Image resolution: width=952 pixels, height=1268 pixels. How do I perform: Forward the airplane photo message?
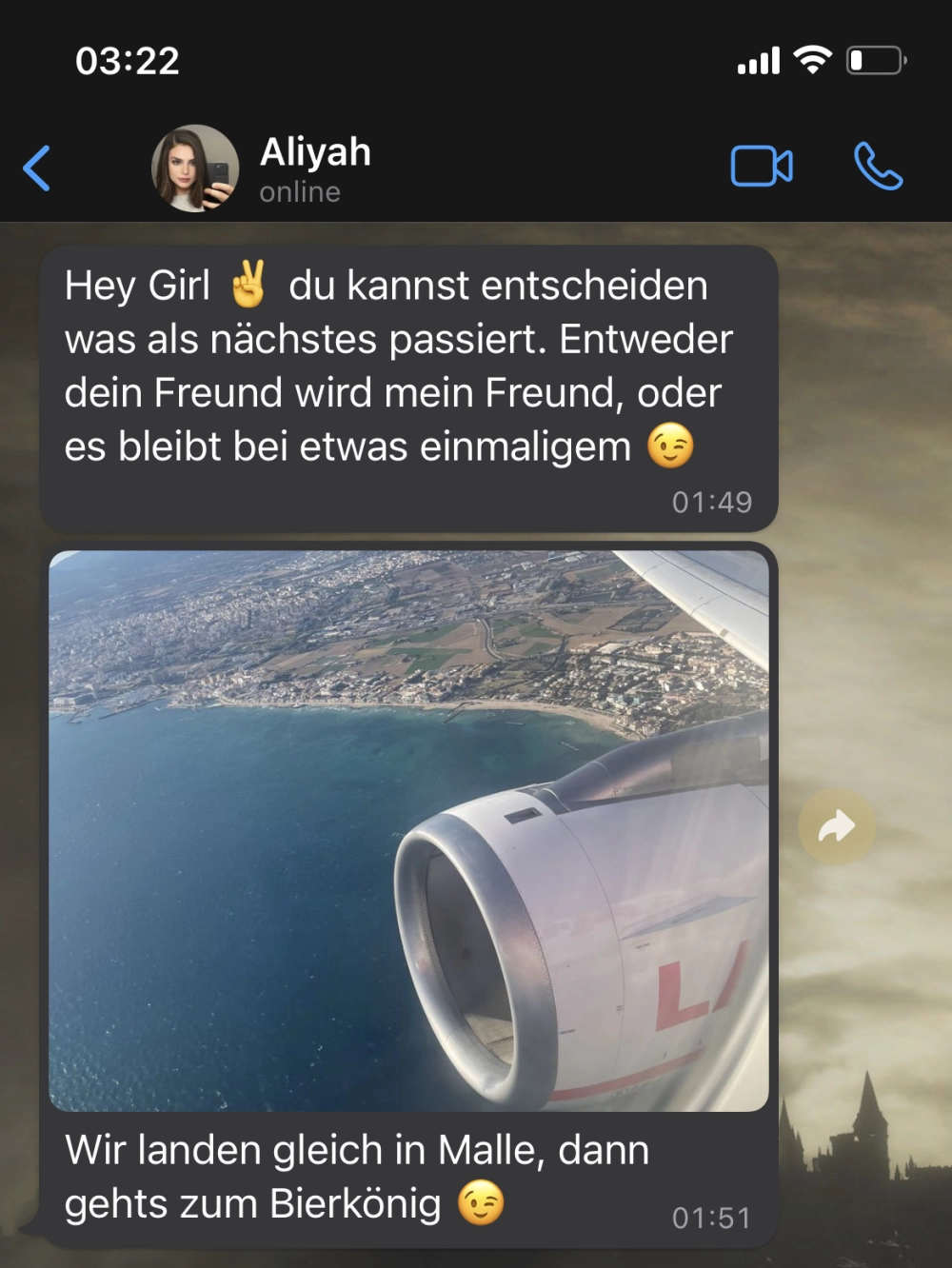[x=836, y=826]
